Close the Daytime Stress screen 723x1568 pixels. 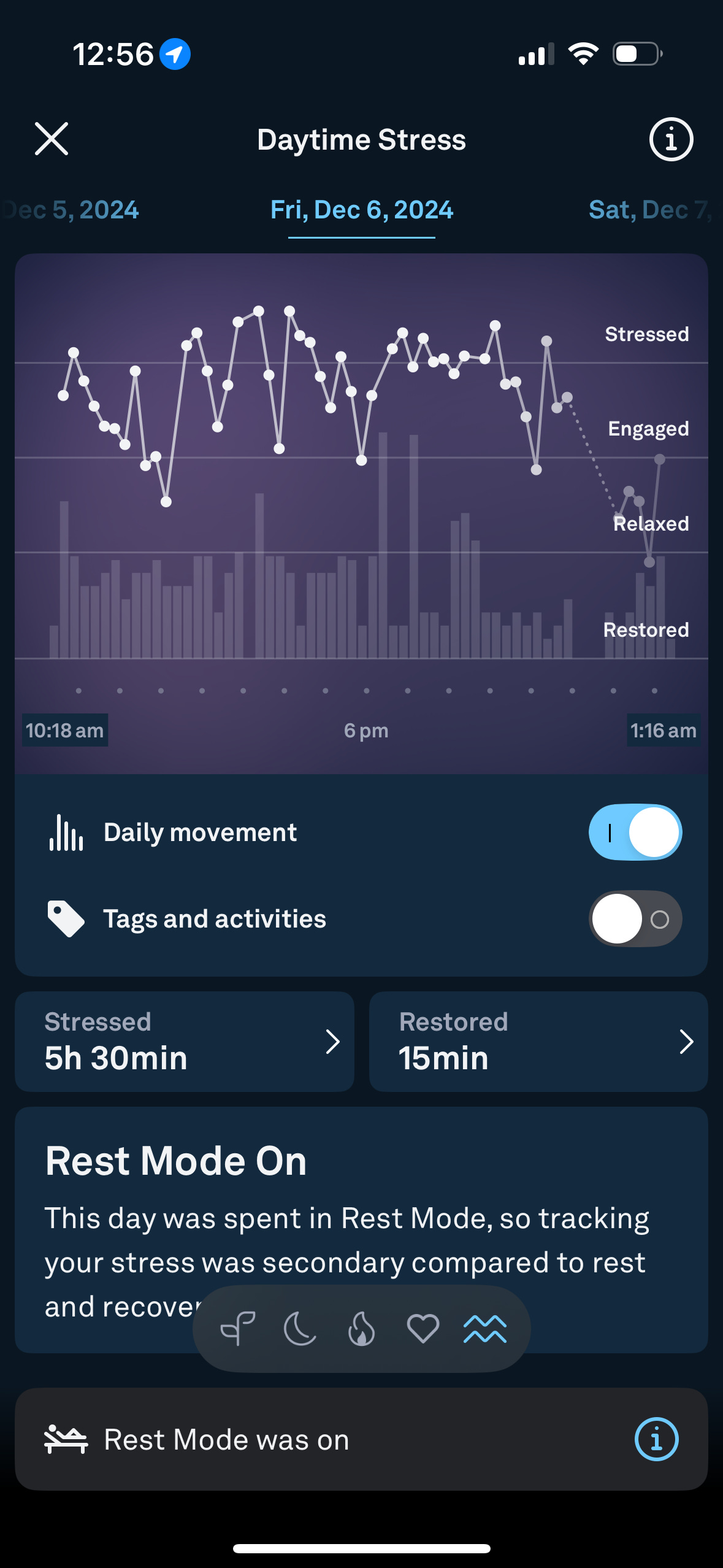(x=52, y=139)
